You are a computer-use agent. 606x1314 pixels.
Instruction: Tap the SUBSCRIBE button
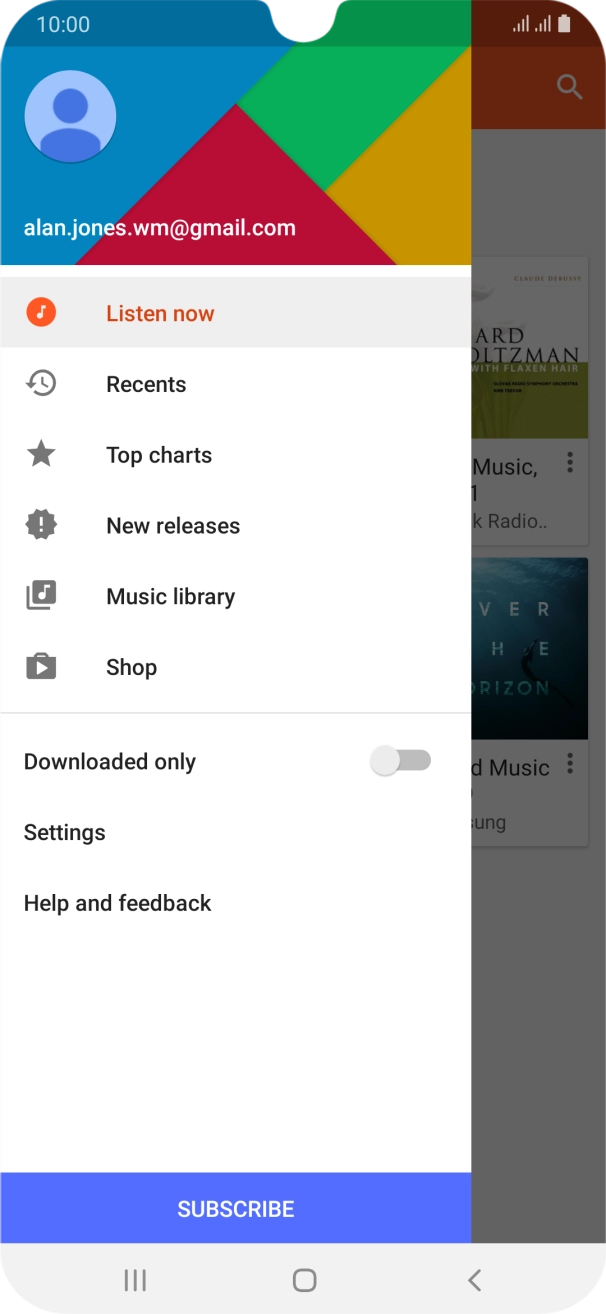tap(236, 1208)
